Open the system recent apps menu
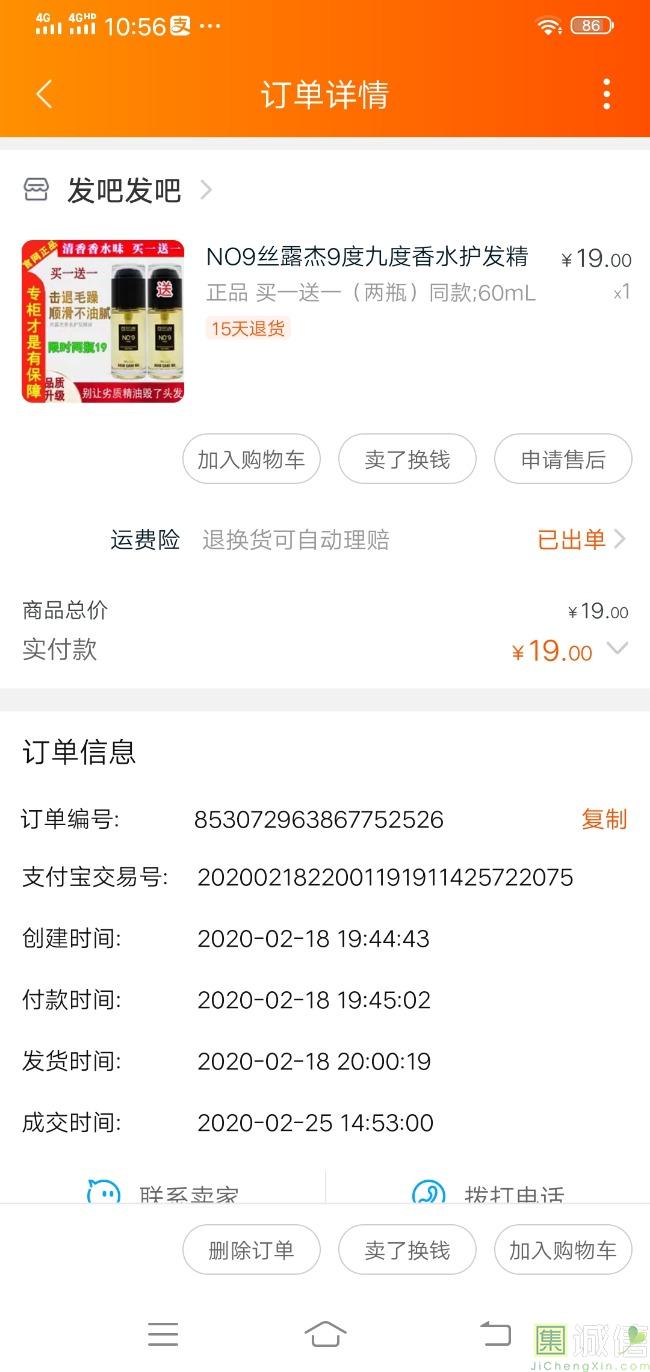 [x=163, y=1334]
